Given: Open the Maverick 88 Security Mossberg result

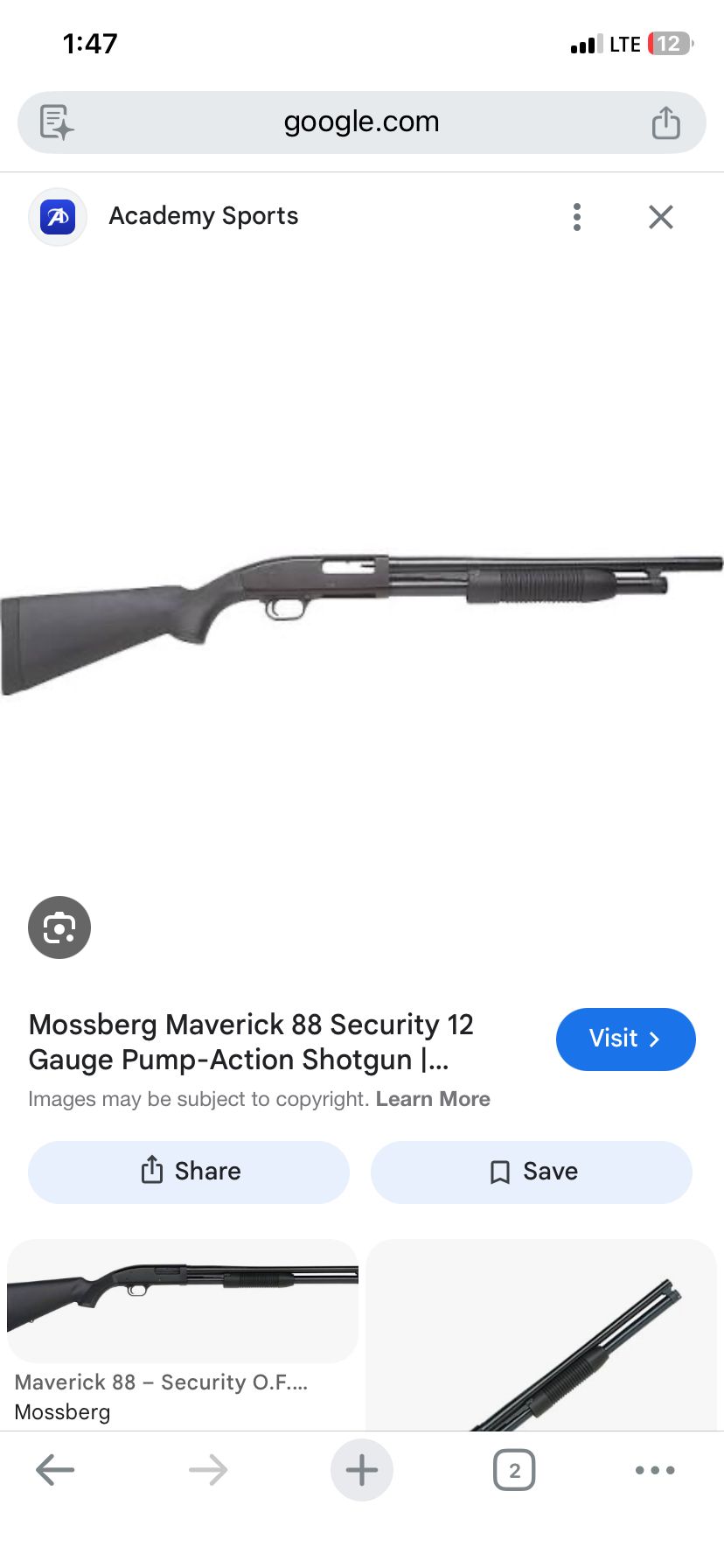Looking at the screenshot, I should click(x=182, y=1330).
